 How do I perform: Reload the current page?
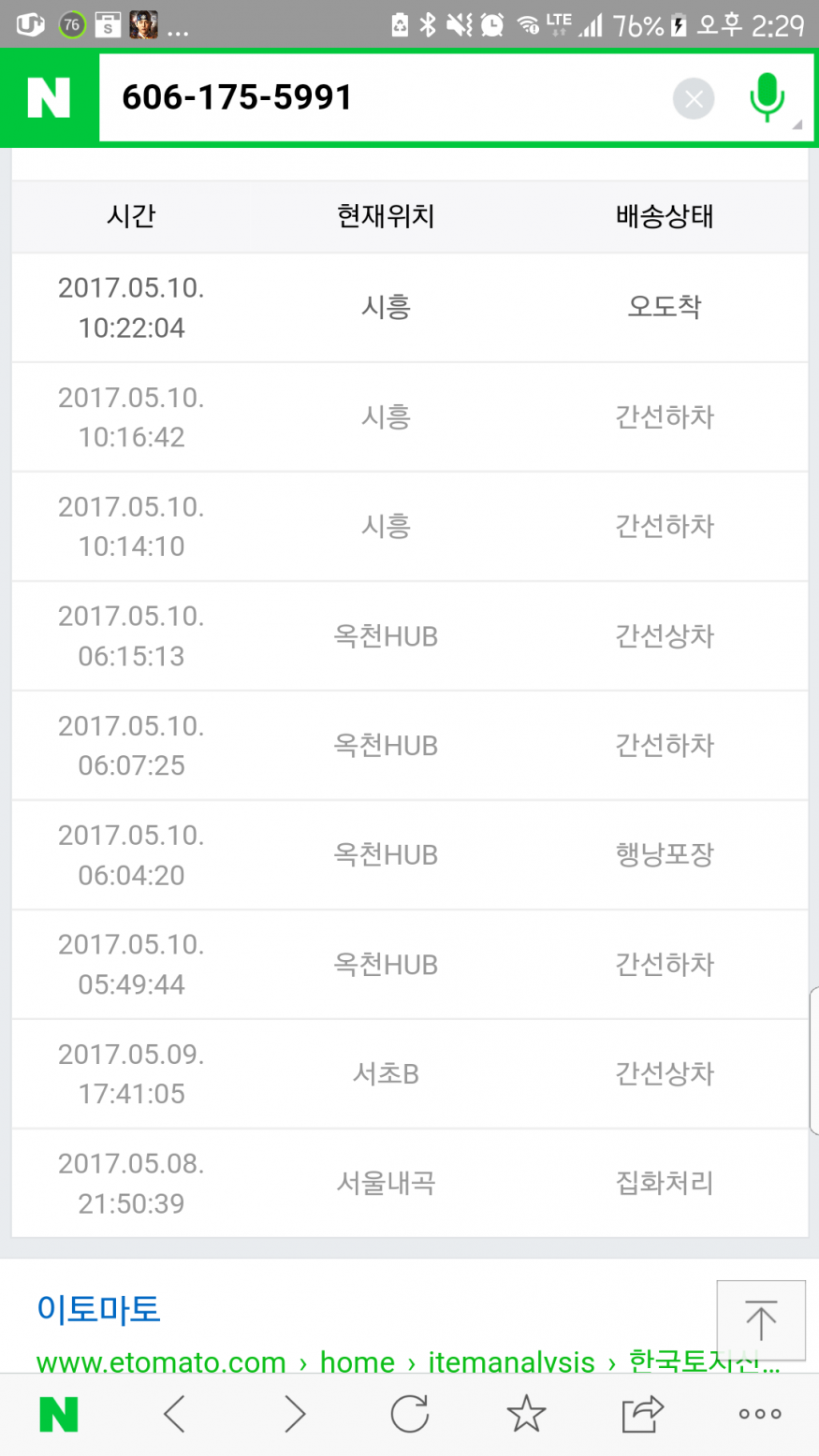[x=410, y=1415]
